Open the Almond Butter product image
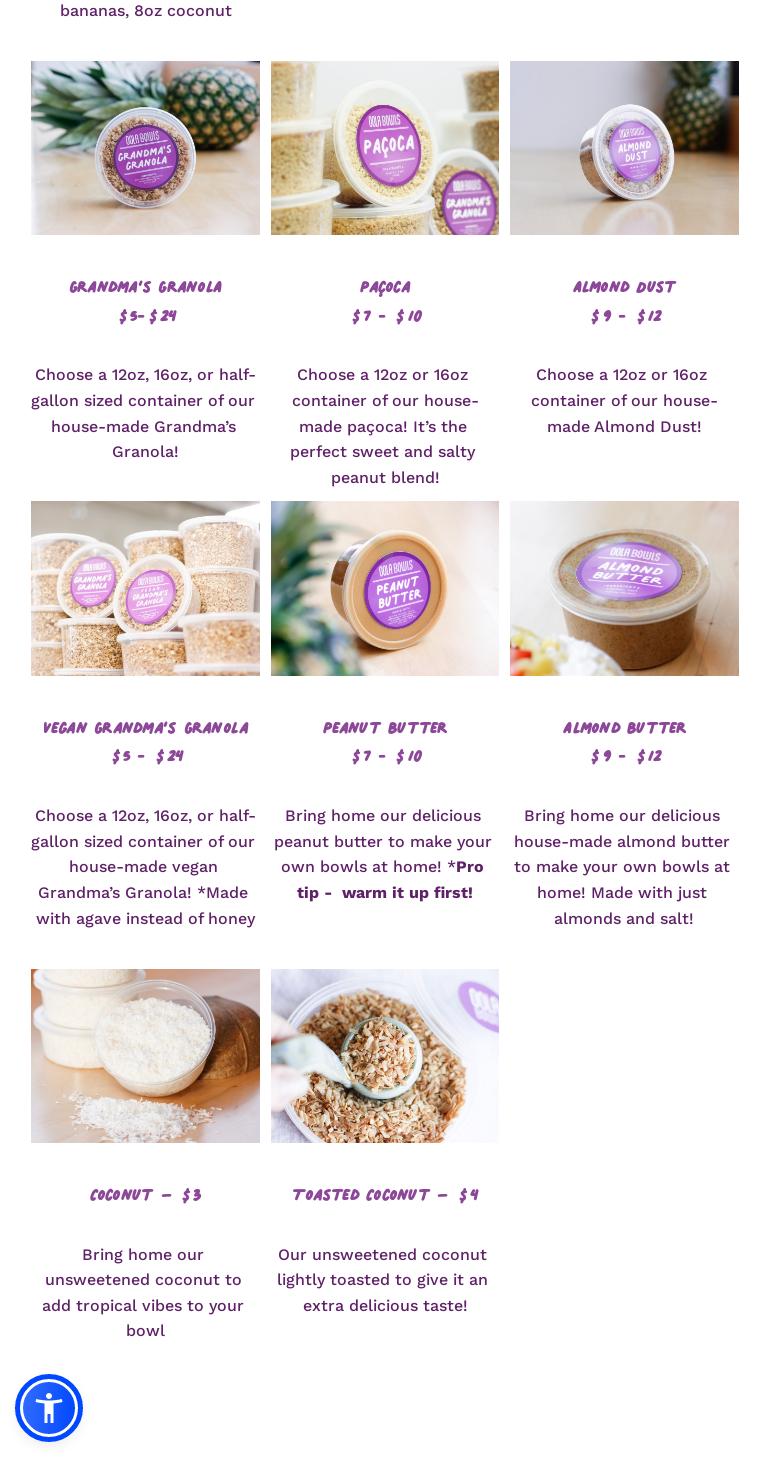The image size is (770, 1457). coord(624,588)
